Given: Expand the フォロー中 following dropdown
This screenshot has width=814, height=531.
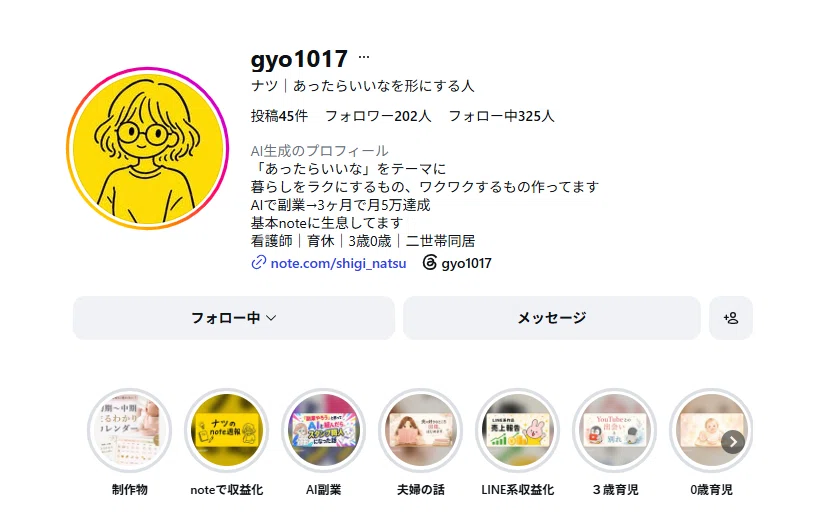Looking at the screenshot, I should click(x=234, y=318).
